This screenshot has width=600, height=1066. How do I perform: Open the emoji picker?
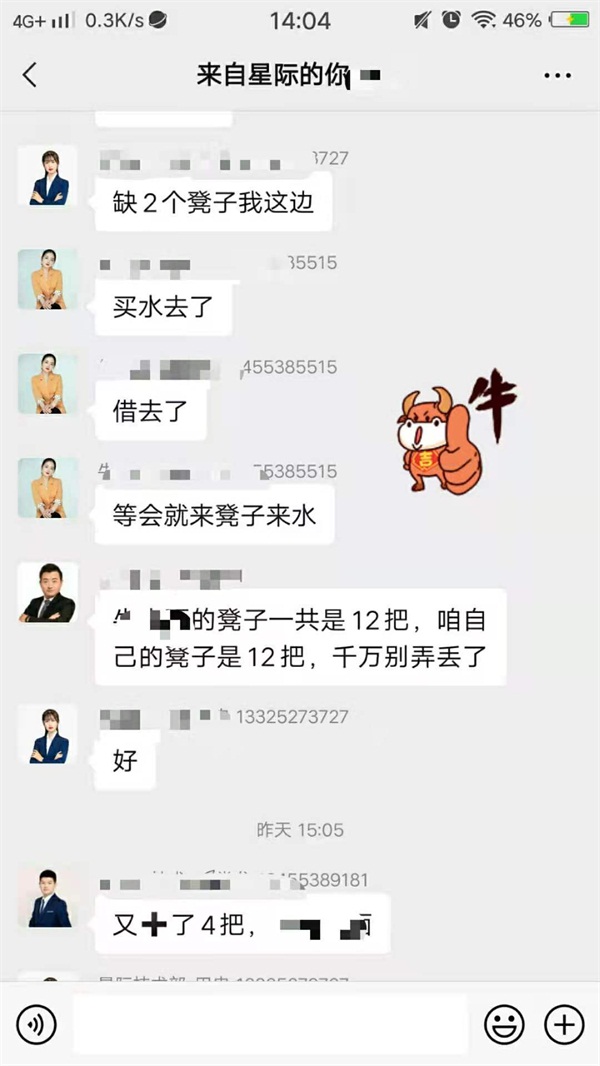tap(505, 1024)
